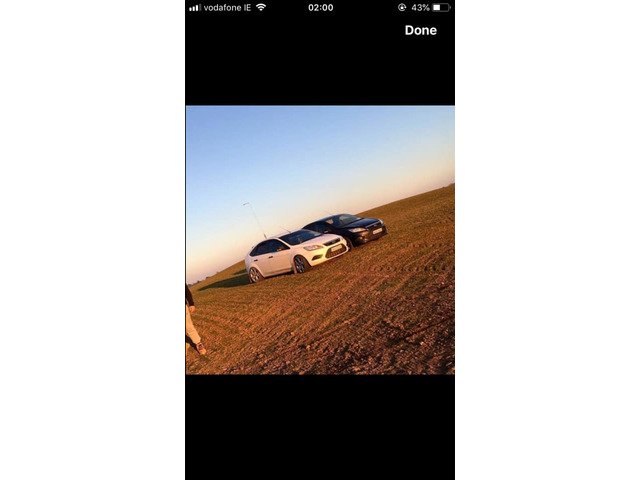Tap Done to close the photo viewer

(420, 30)
